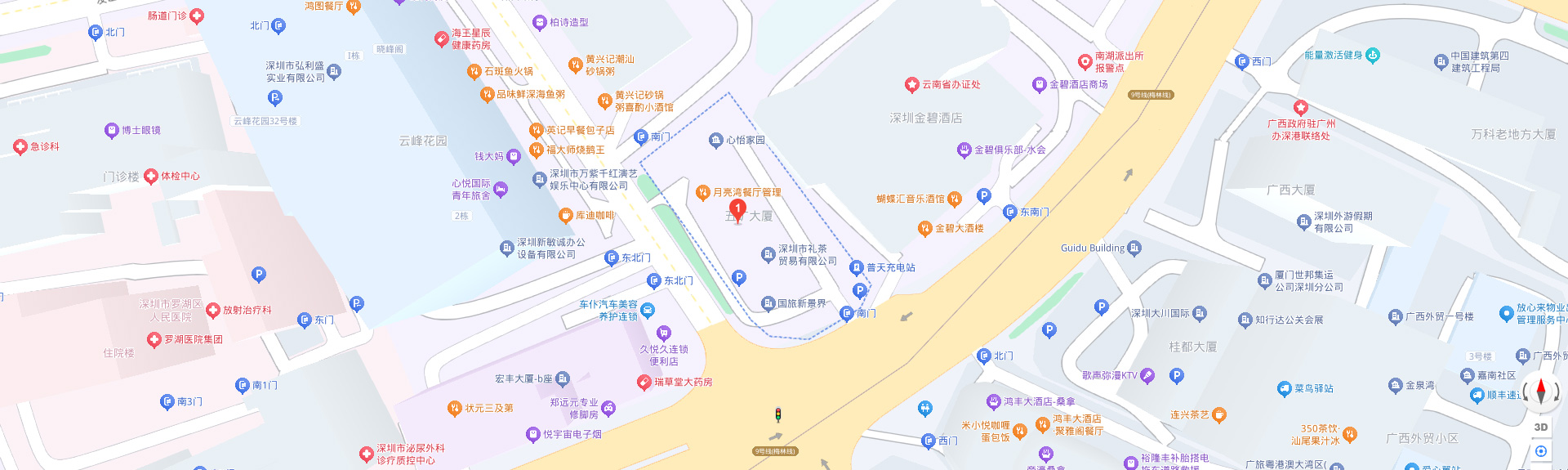Select the red marker numbered 1
Screen dimensions: 1568x470
coord(737,210)
